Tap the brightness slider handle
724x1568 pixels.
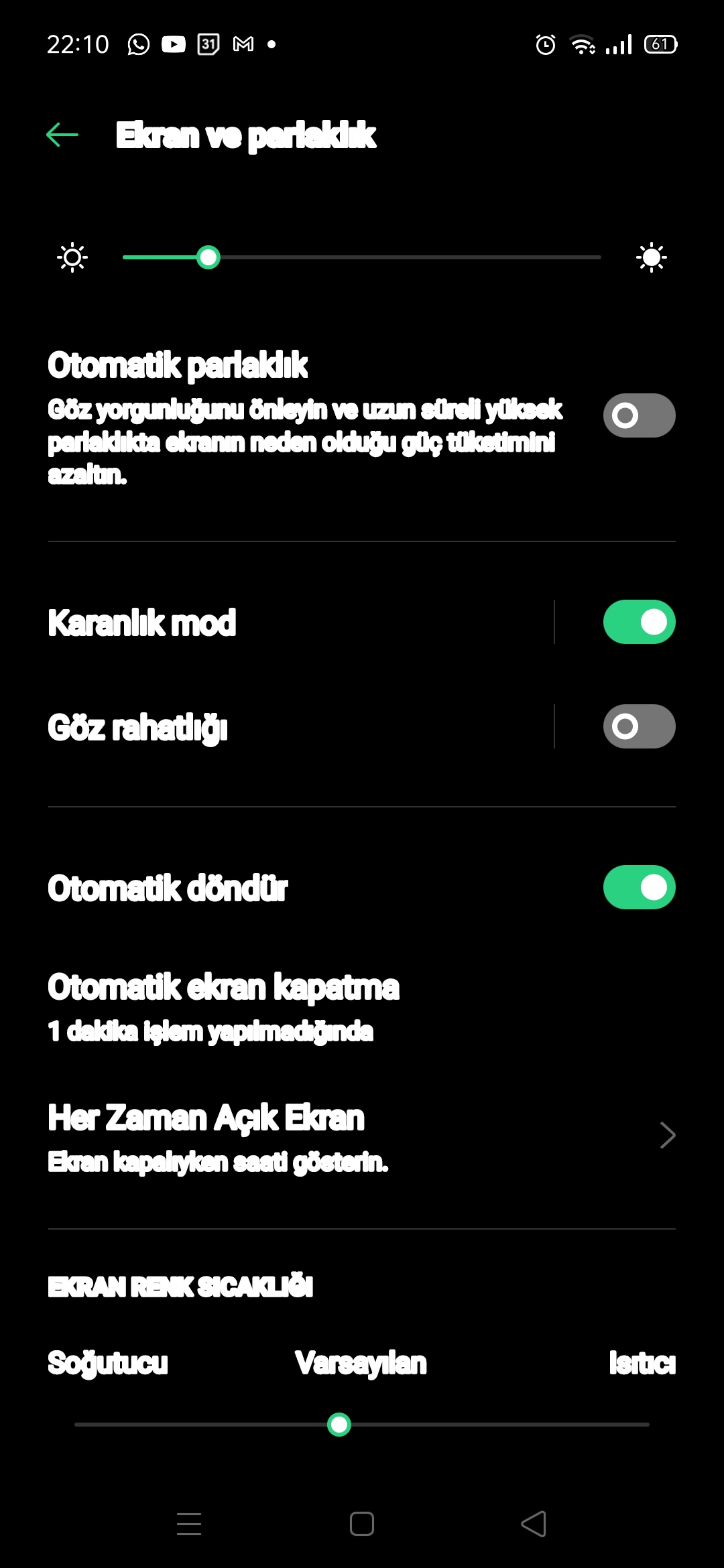[x=208, y=257]
